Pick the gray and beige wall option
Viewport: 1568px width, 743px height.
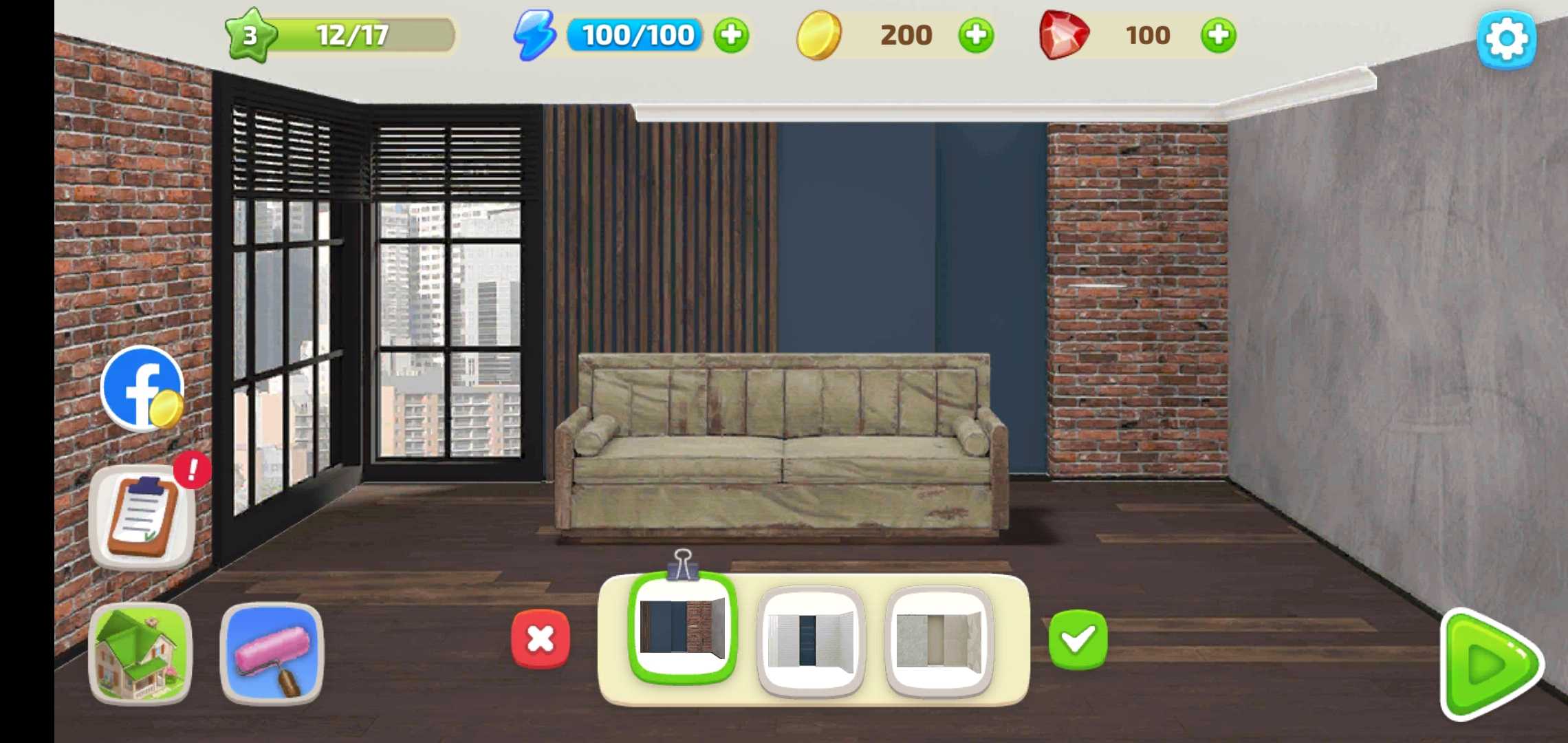pyautogui.click(x=939, y=640)
